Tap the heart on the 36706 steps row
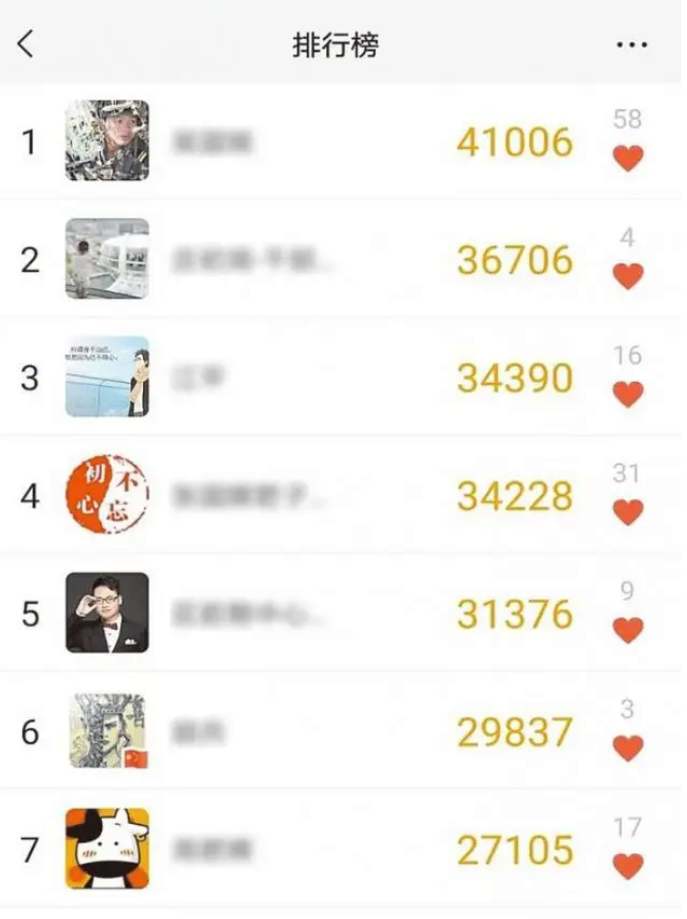The image size is (687, 919). tap(628, 276)
